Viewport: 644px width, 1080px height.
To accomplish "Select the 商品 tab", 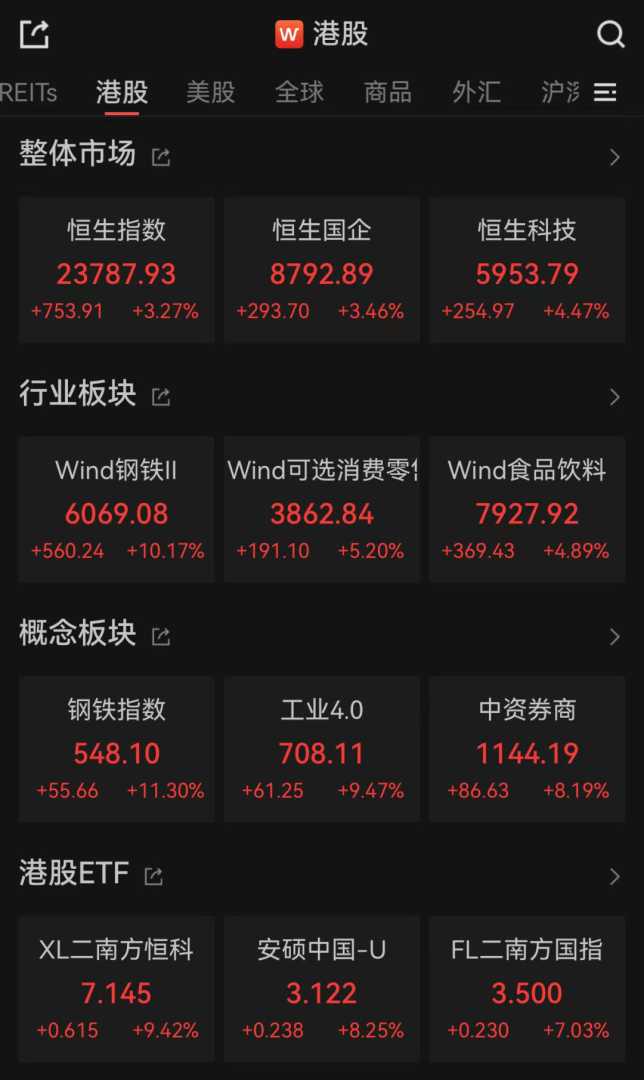I will point(388,93).
